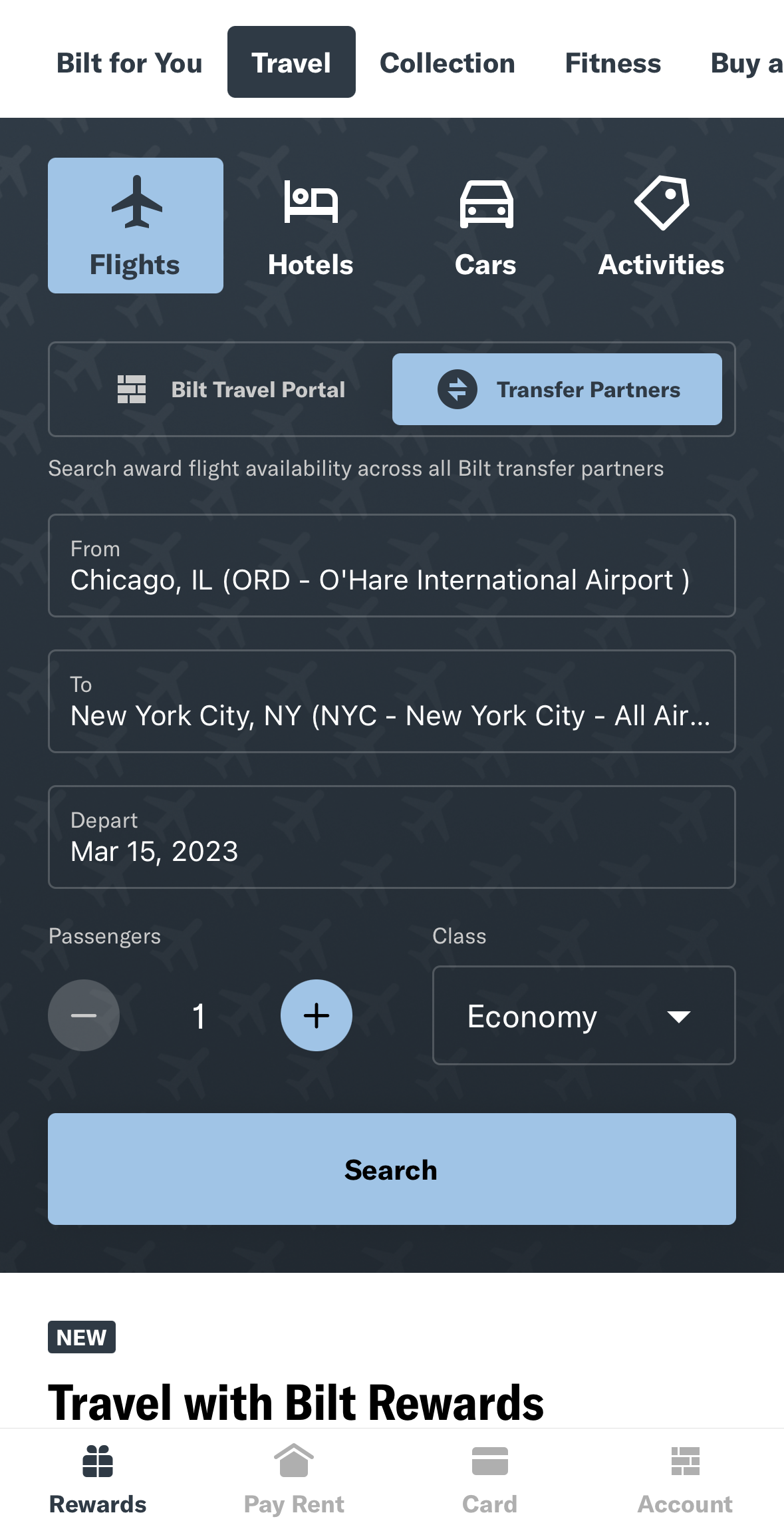Expand the To destination field
This screenshot has width=784, height=1521.
[392, 701]
